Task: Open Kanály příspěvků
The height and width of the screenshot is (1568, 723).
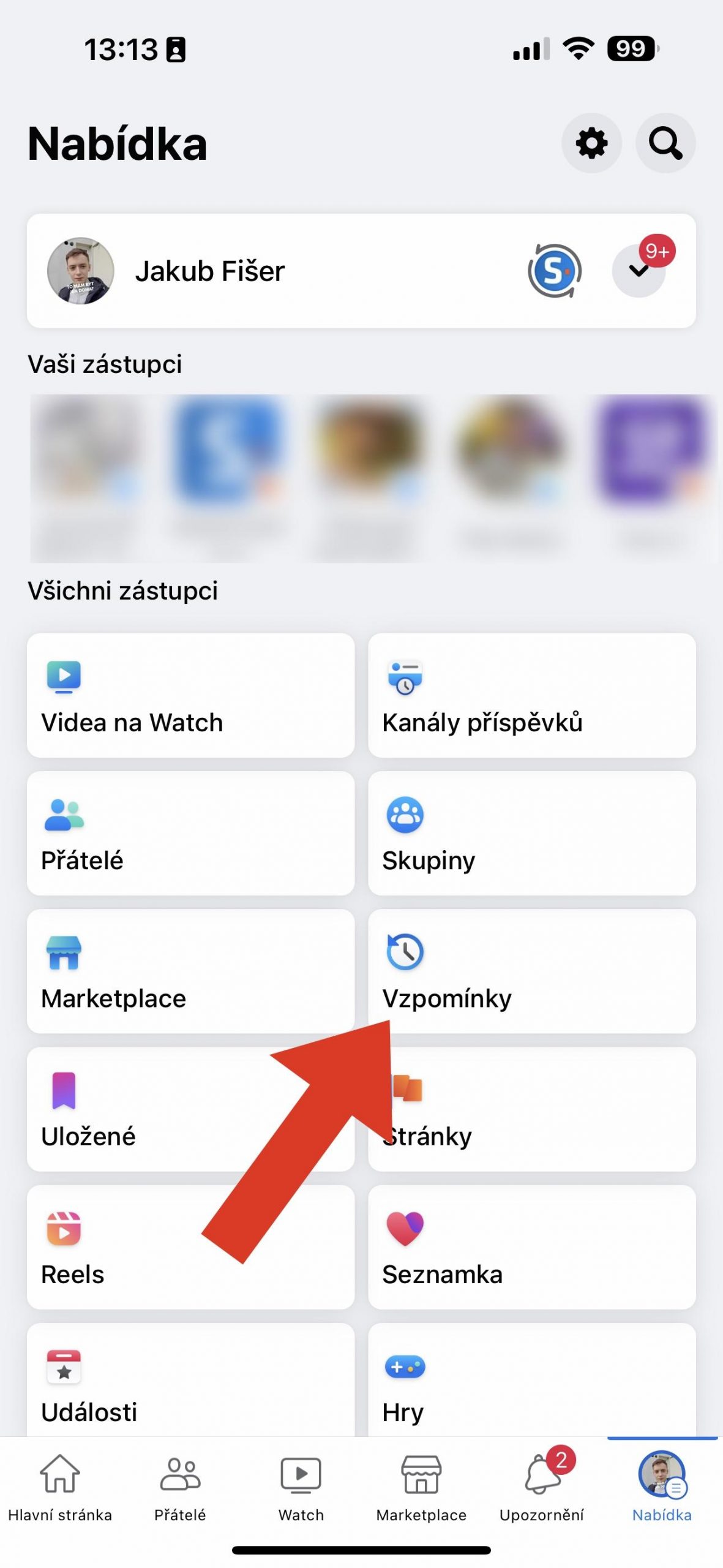Action: 531,695
